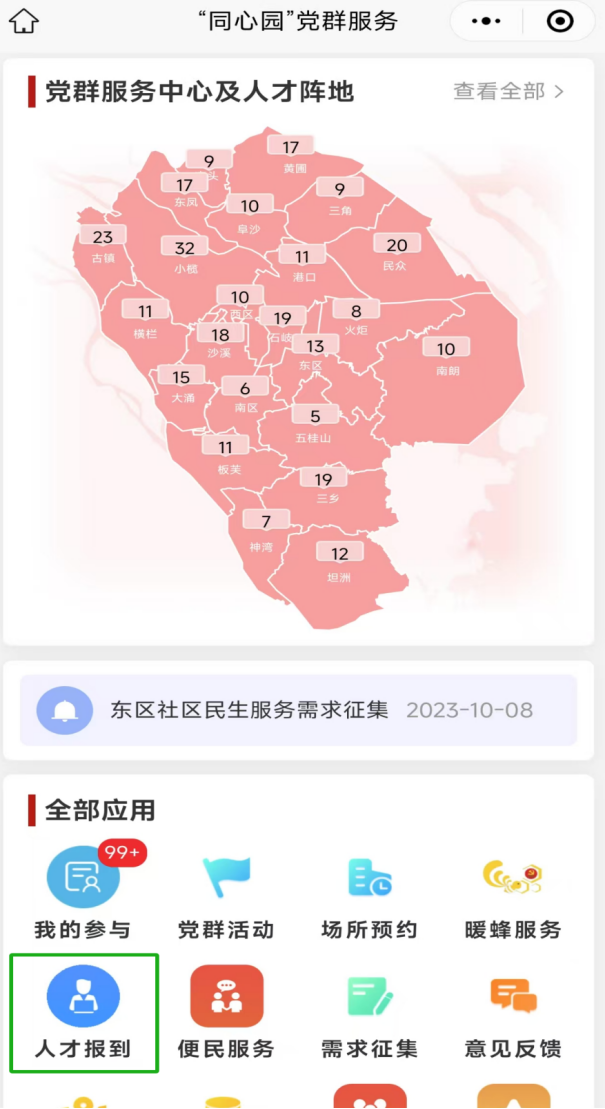
Task: Select 坦洲 on the map
Action: (x=340, y=562)
